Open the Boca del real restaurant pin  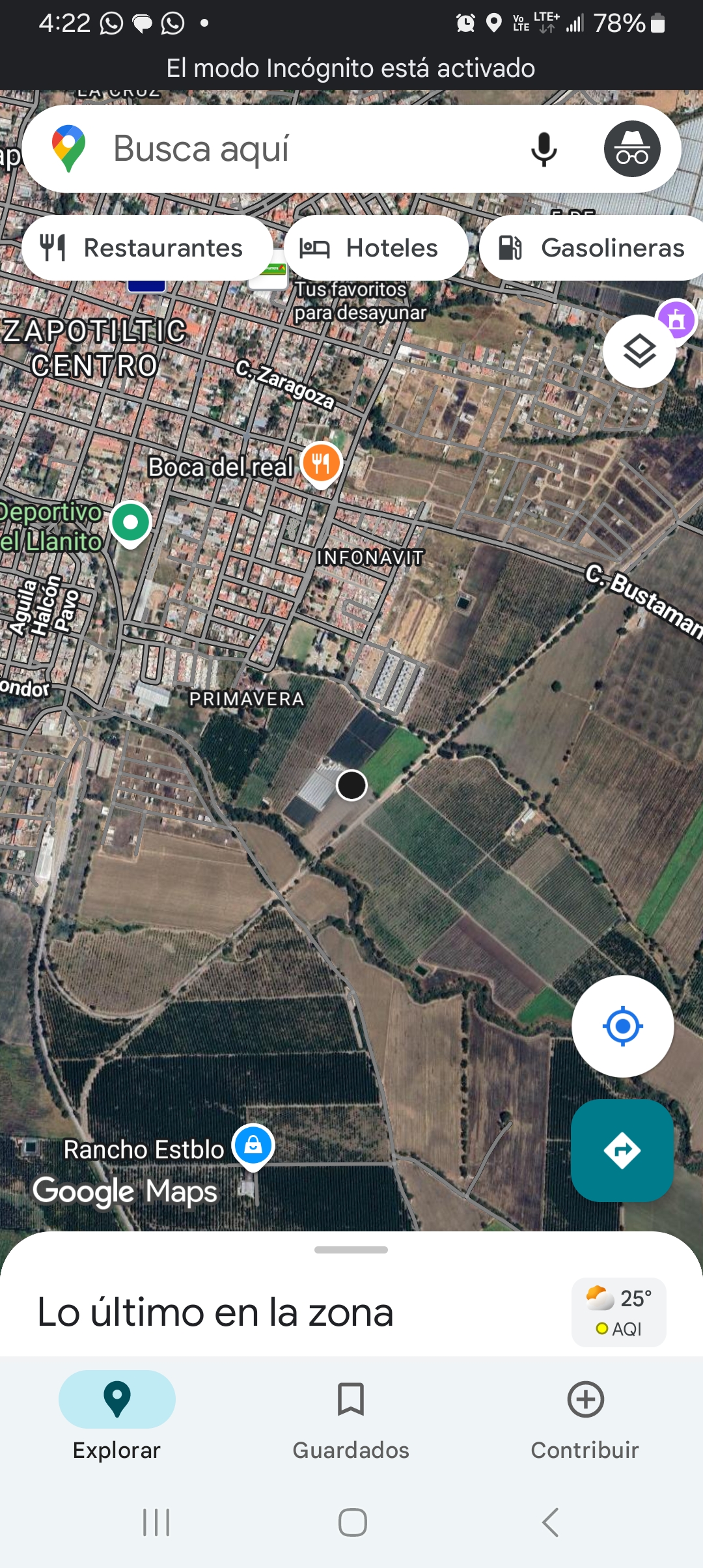tap(322, 464)
